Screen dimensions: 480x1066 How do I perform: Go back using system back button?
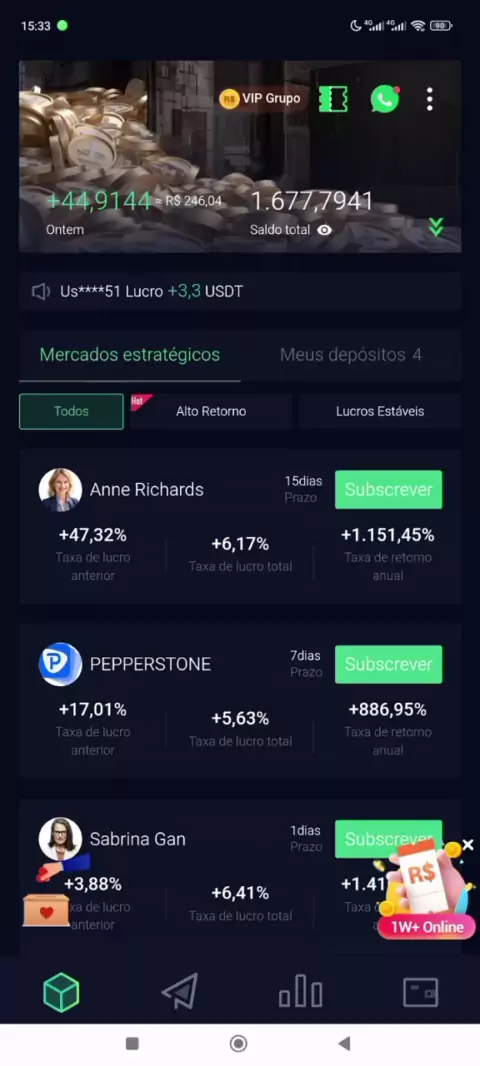(x=344, y=1044)
